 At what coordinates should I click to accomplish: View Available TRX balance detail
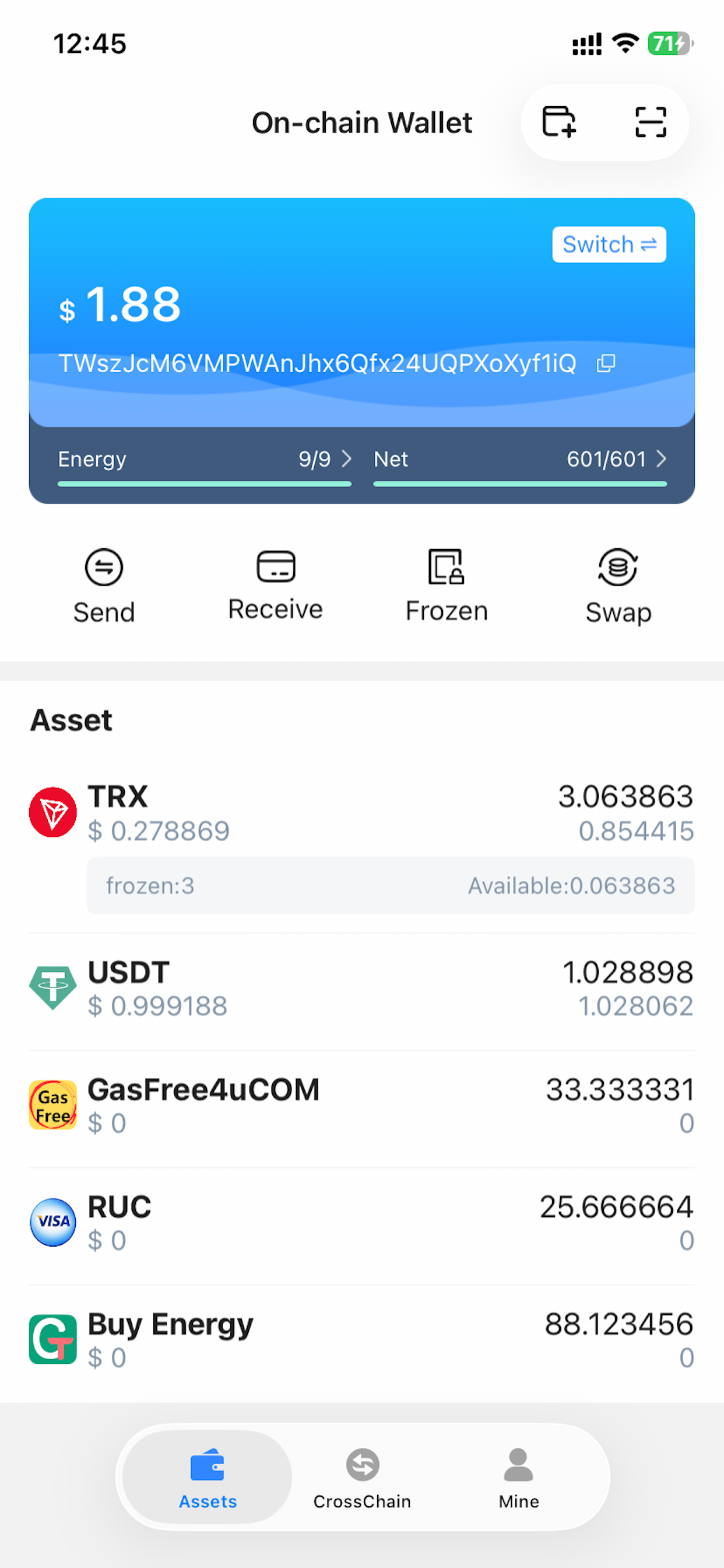tap(571, 886)
